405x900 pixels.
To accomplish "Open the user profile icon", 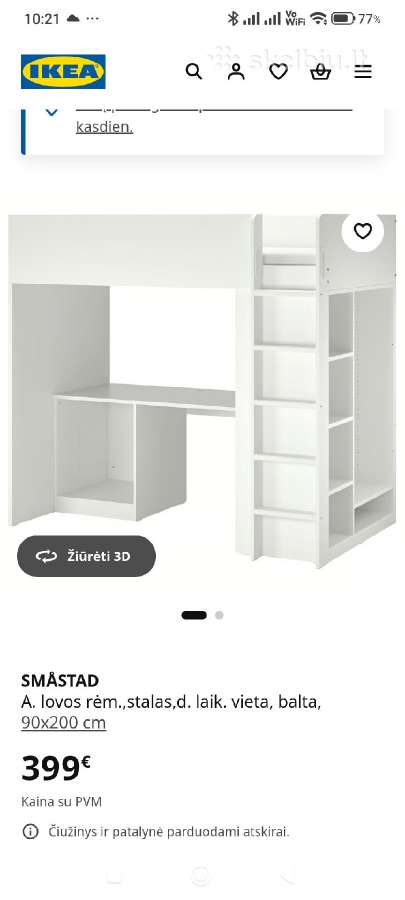I will (236, 72).
